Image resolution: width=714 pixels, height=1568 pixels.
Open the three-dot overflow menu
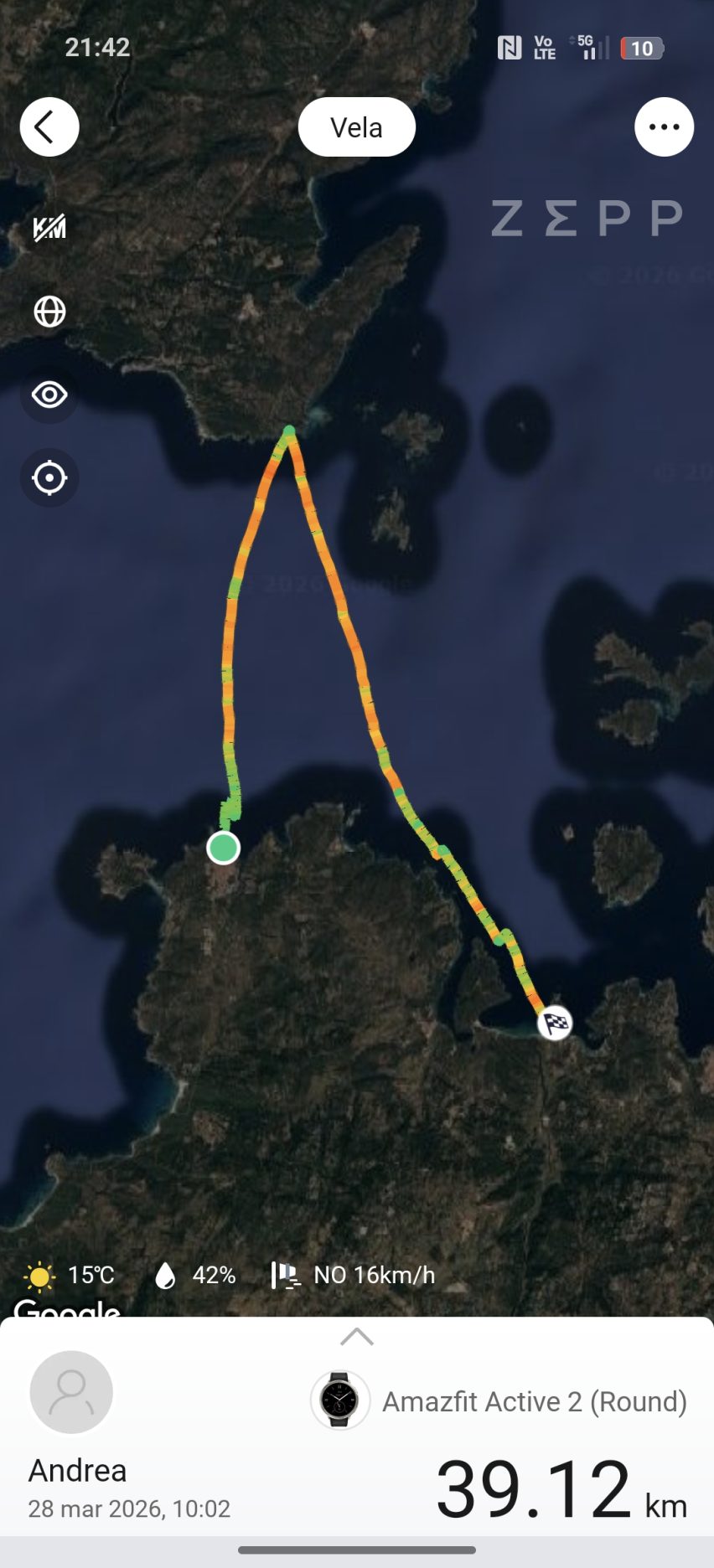pyautogui.click(x=664, y=127)
